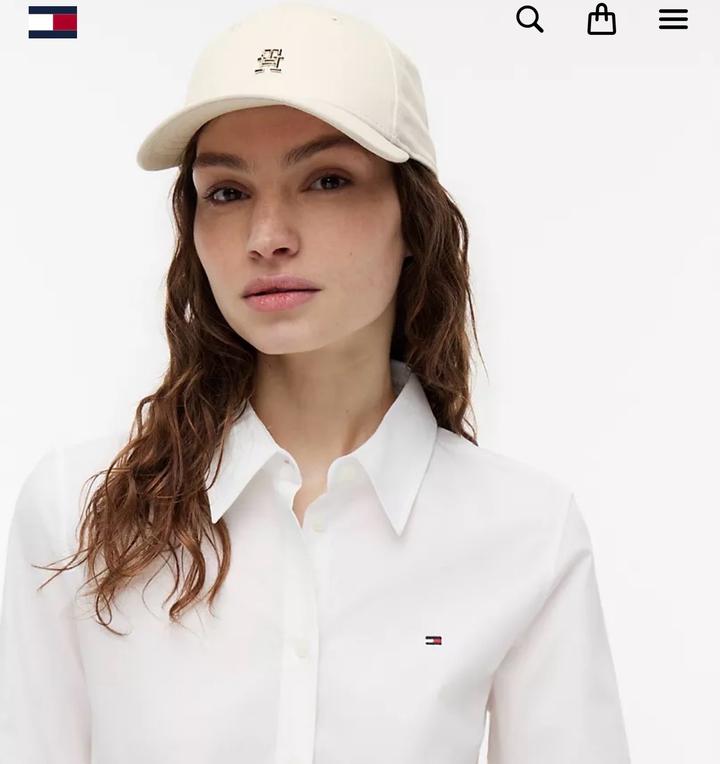
Task: View the shopping bag
Action: pyautogui.click(x=601, y=19)
